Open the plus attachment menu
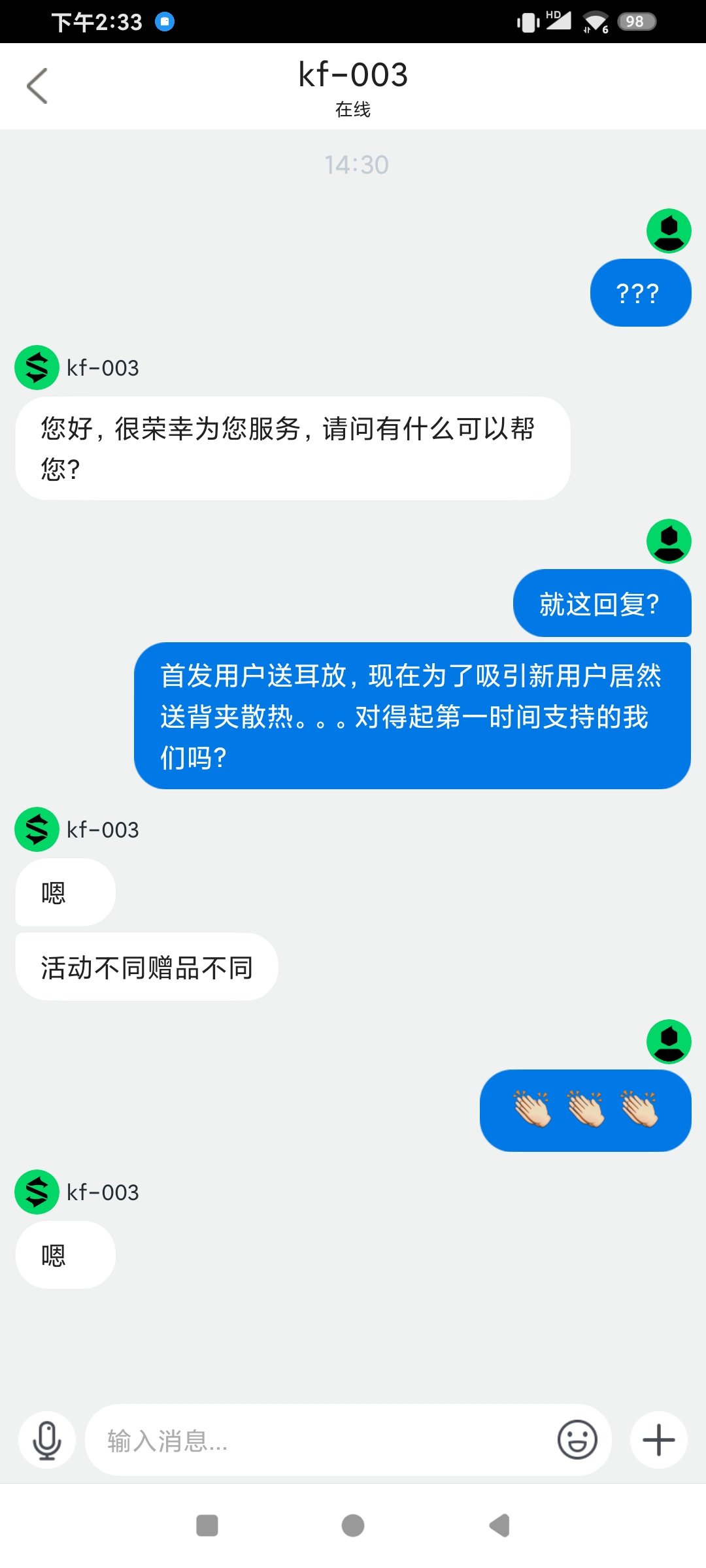This screenshot has height=1568, width=706. pyautogui.click(x=658, y=1440)
